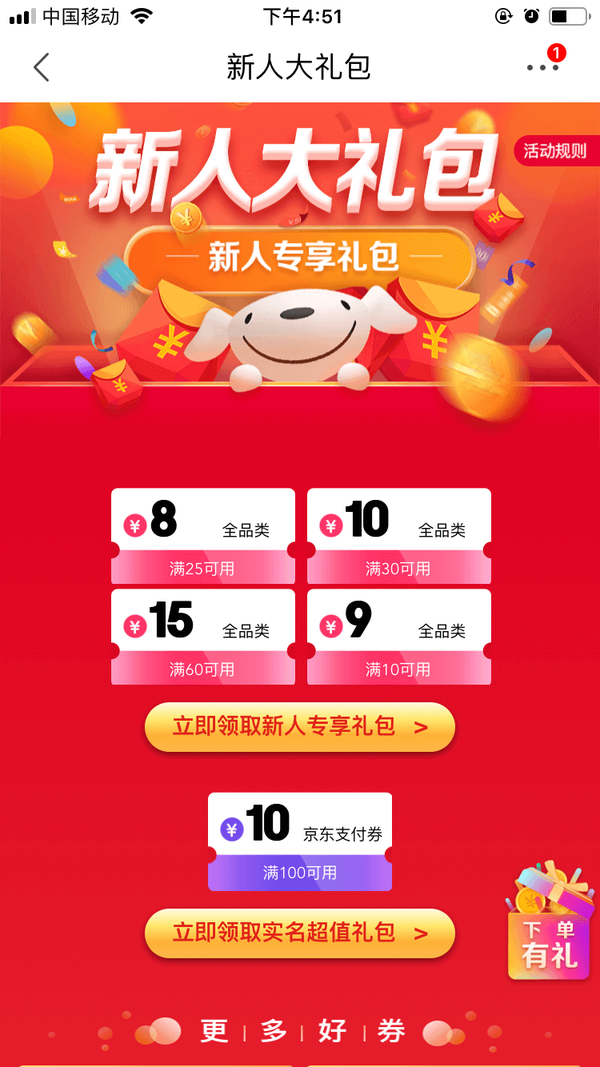Image resolution: width=600 pixels, height=1067 pixels.
Task: Select the ¥10 满30可用 coupon
Action: coord(399,535)
